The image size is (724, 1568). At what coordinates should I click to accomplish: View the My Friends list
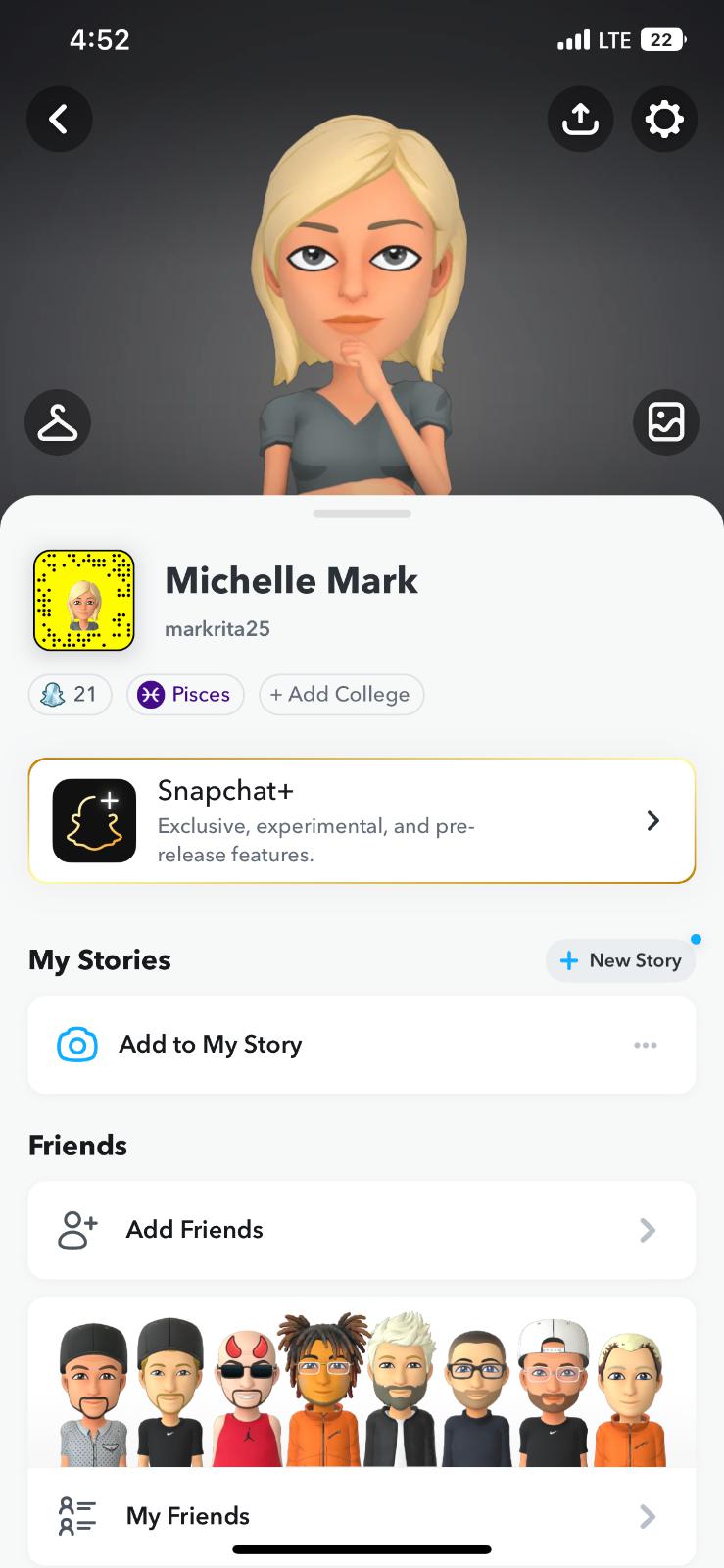tap(362, 1516)
